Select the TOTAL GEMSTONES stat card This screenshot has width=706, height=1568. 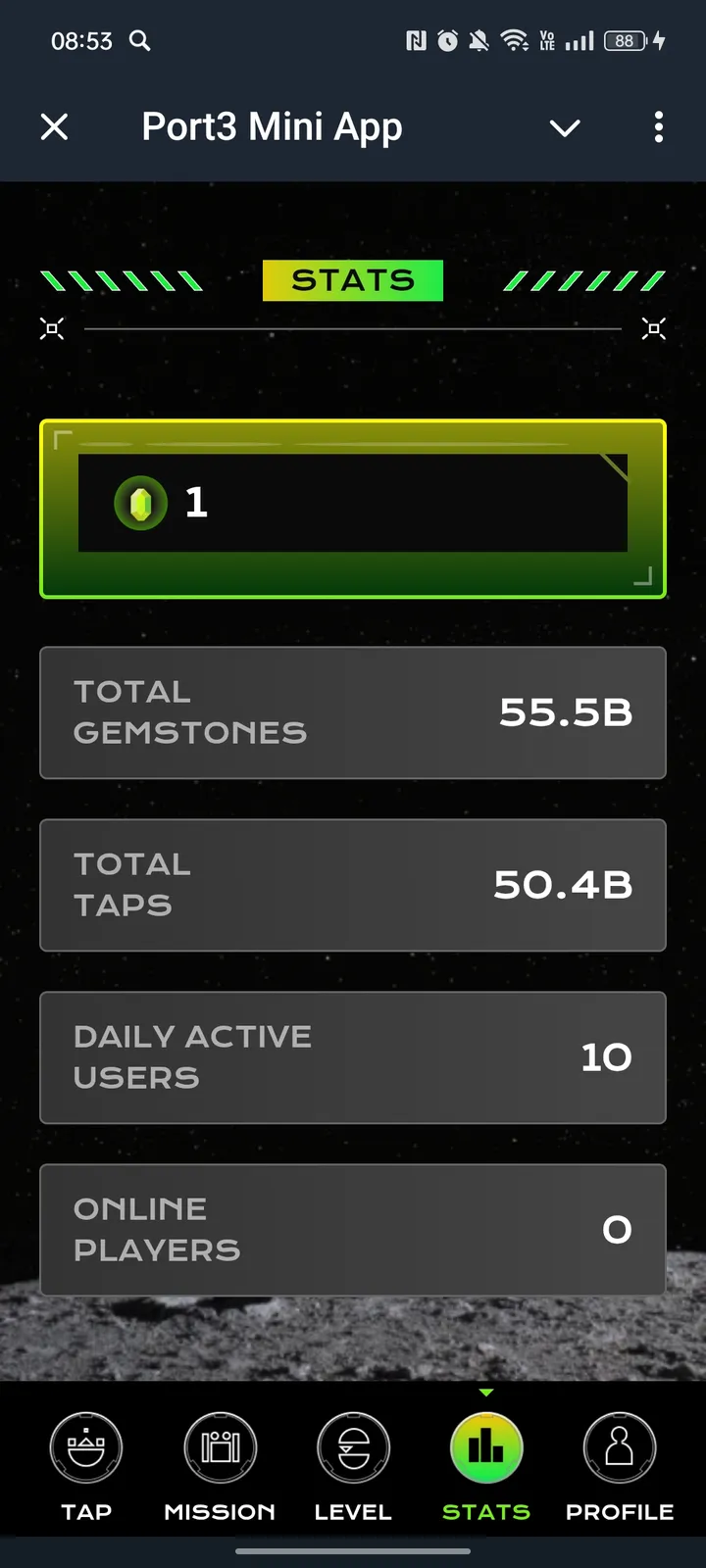353,712
